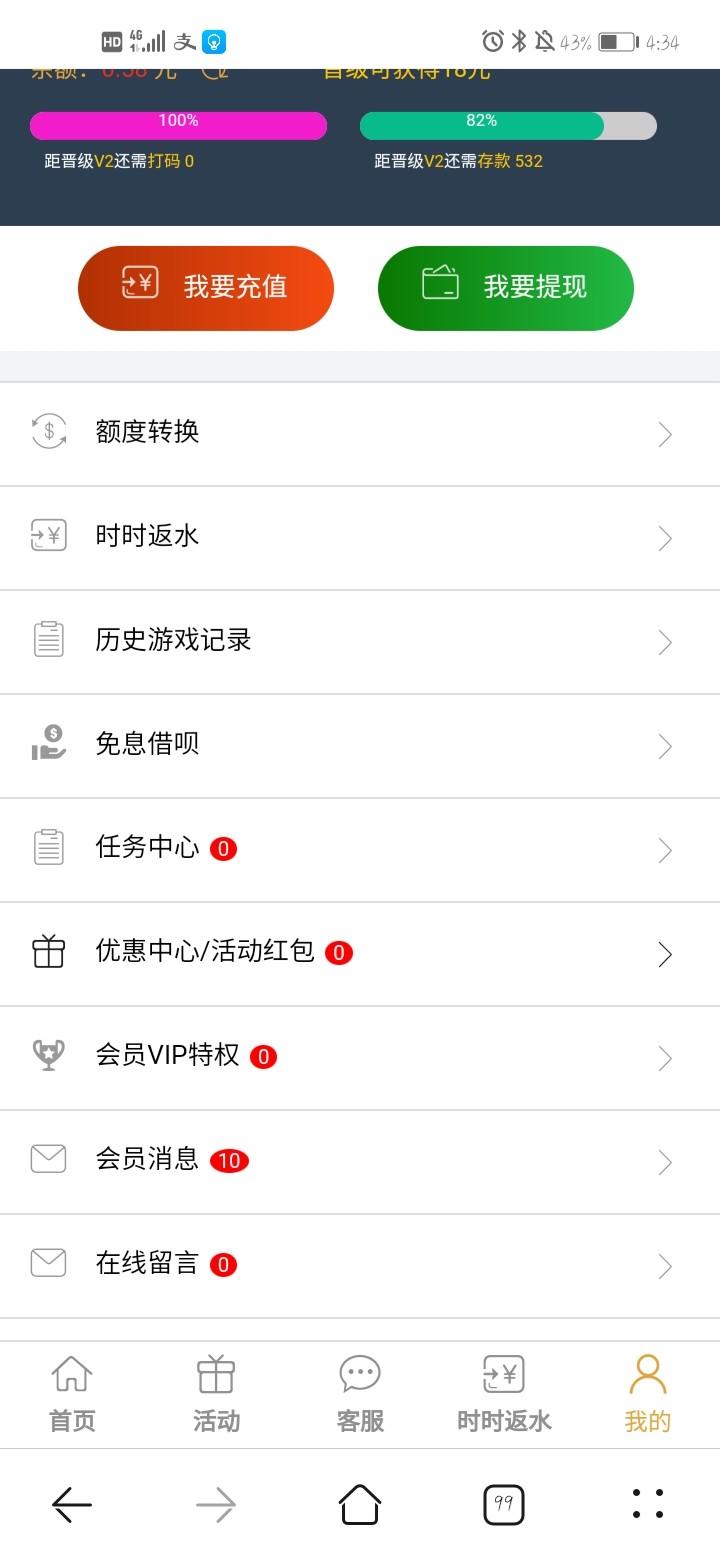This screenshot has width=720, height=1560.
Task: View 会员VIP特权
Action: coord(360,1058)
